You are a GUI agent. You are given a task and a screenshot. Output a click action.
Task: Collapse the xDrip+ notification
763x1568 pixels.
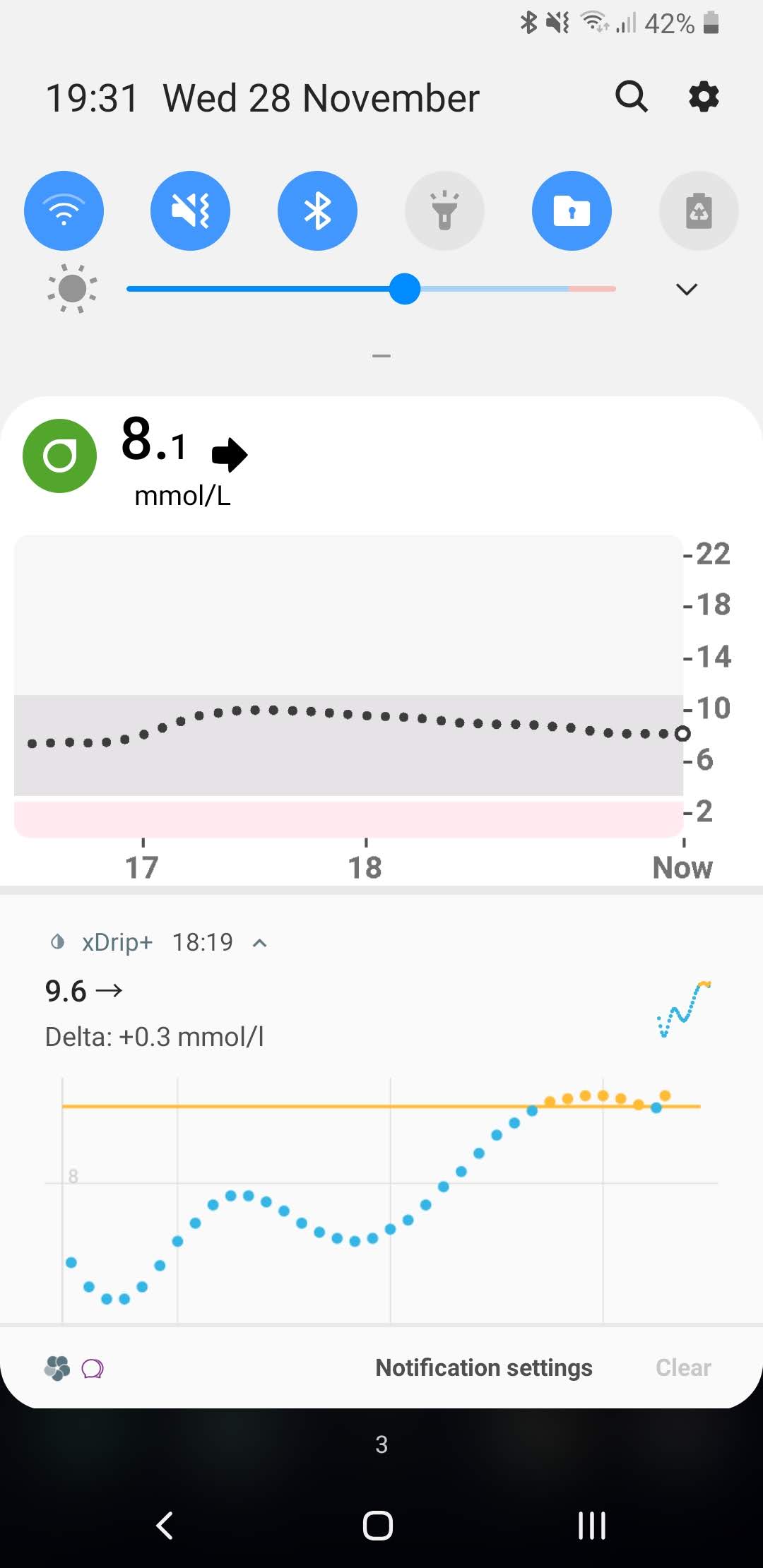click(x=260, y=943)
